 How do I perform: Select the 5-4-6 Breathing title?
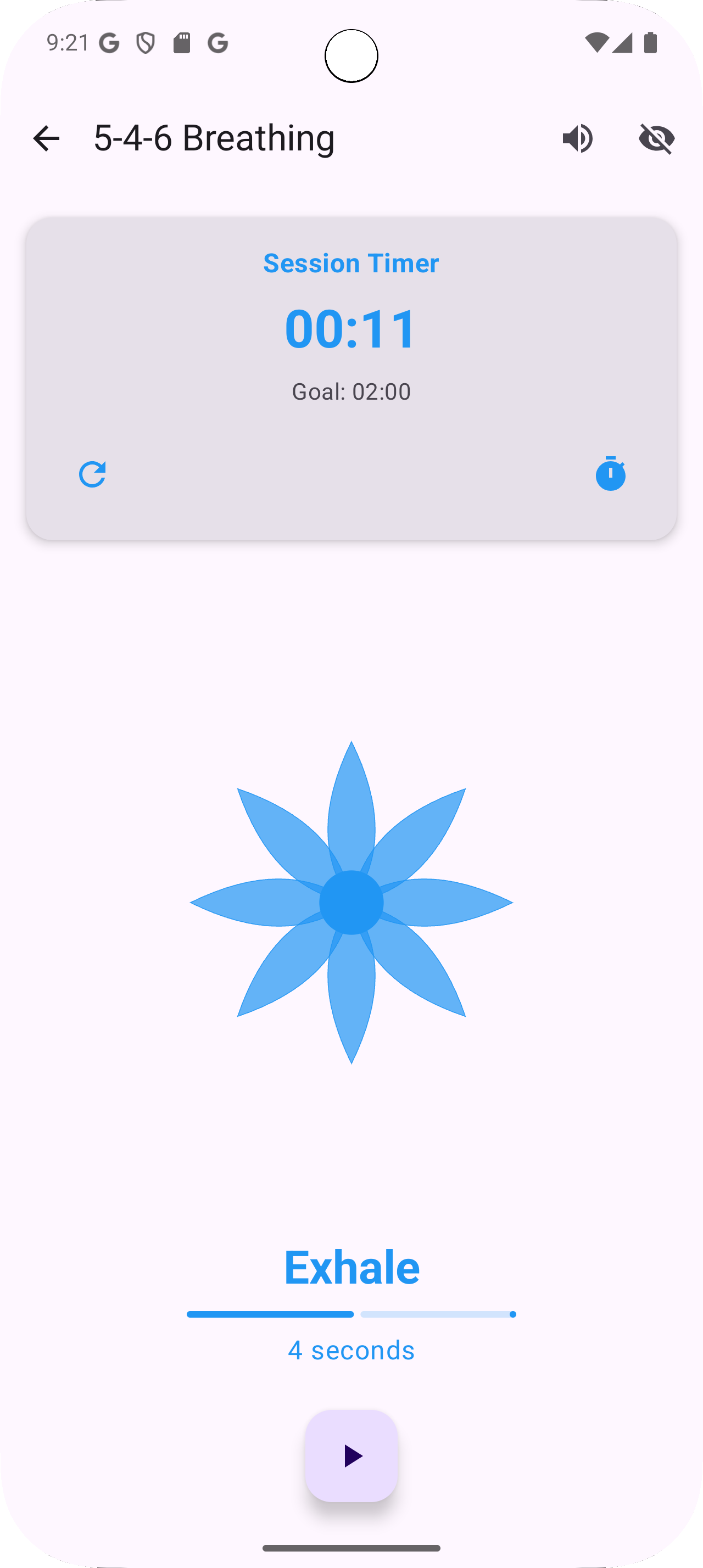pos(214,139)
